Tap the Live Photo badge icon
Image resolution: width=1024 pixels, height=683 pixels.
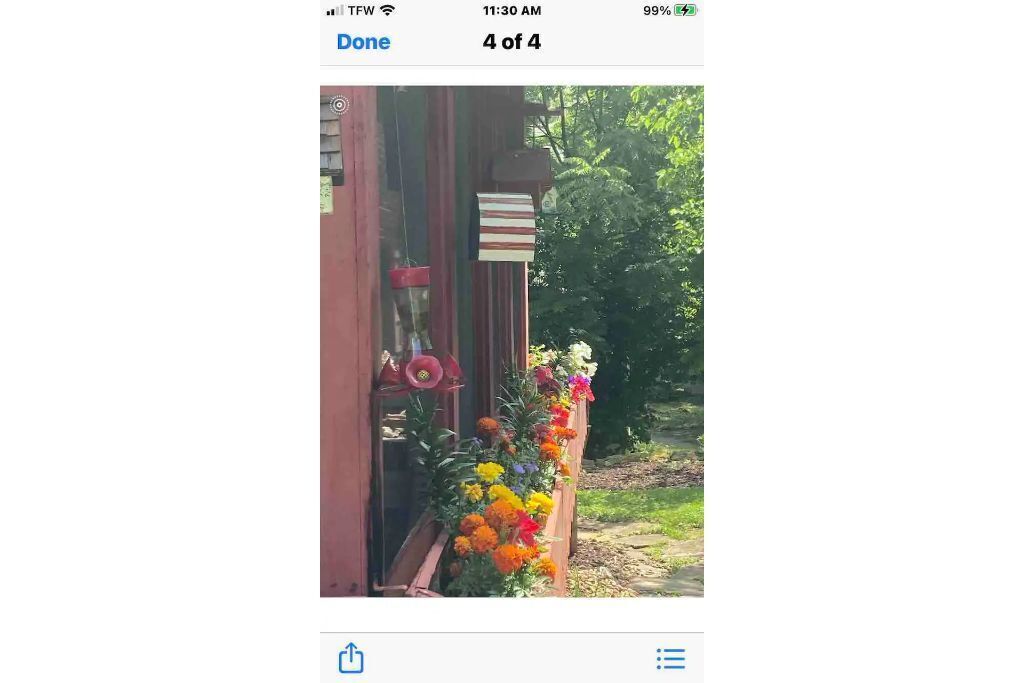pos(339,105)
